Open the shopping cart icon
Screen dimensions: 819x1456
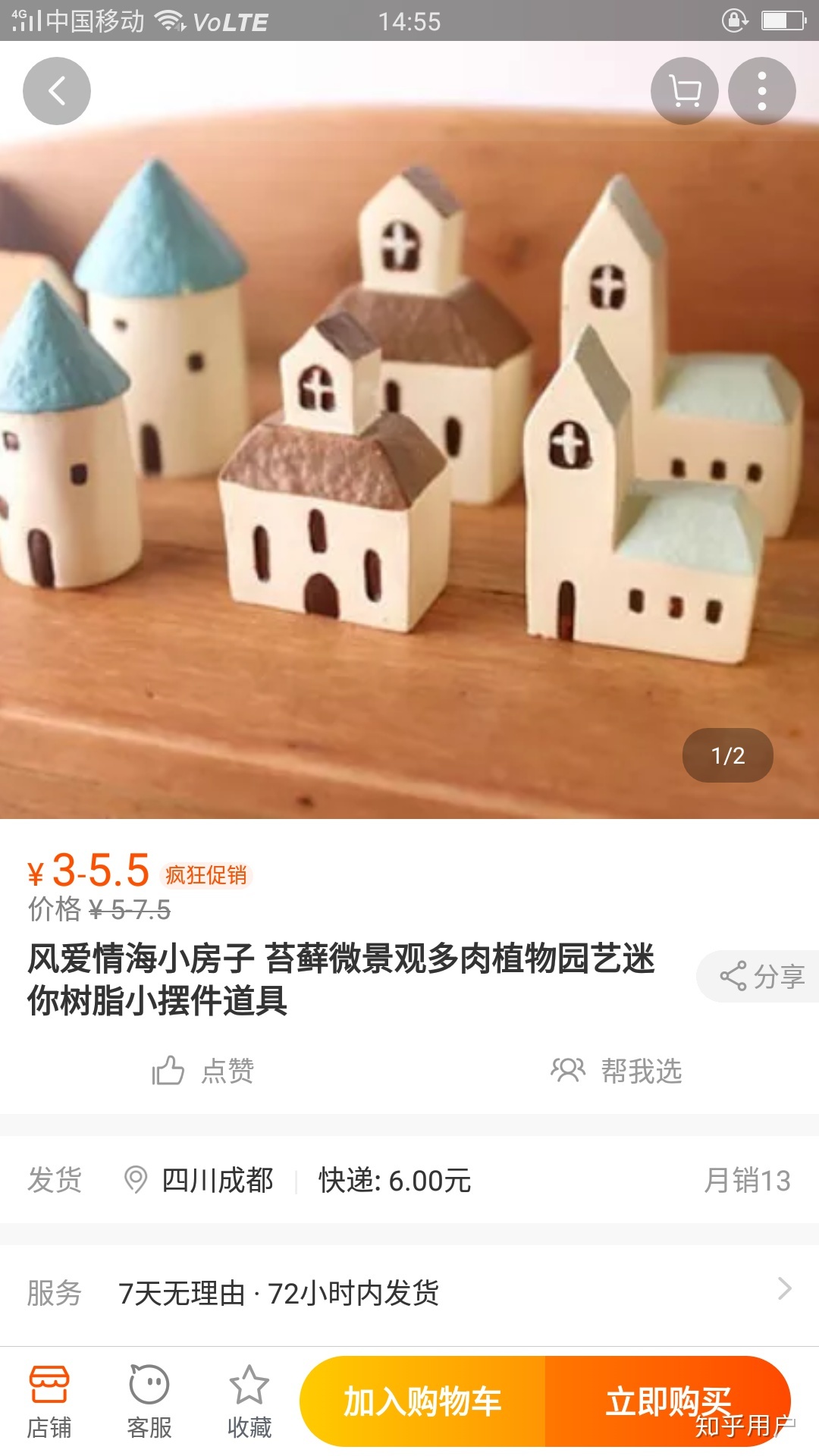(x=685, y=91)
